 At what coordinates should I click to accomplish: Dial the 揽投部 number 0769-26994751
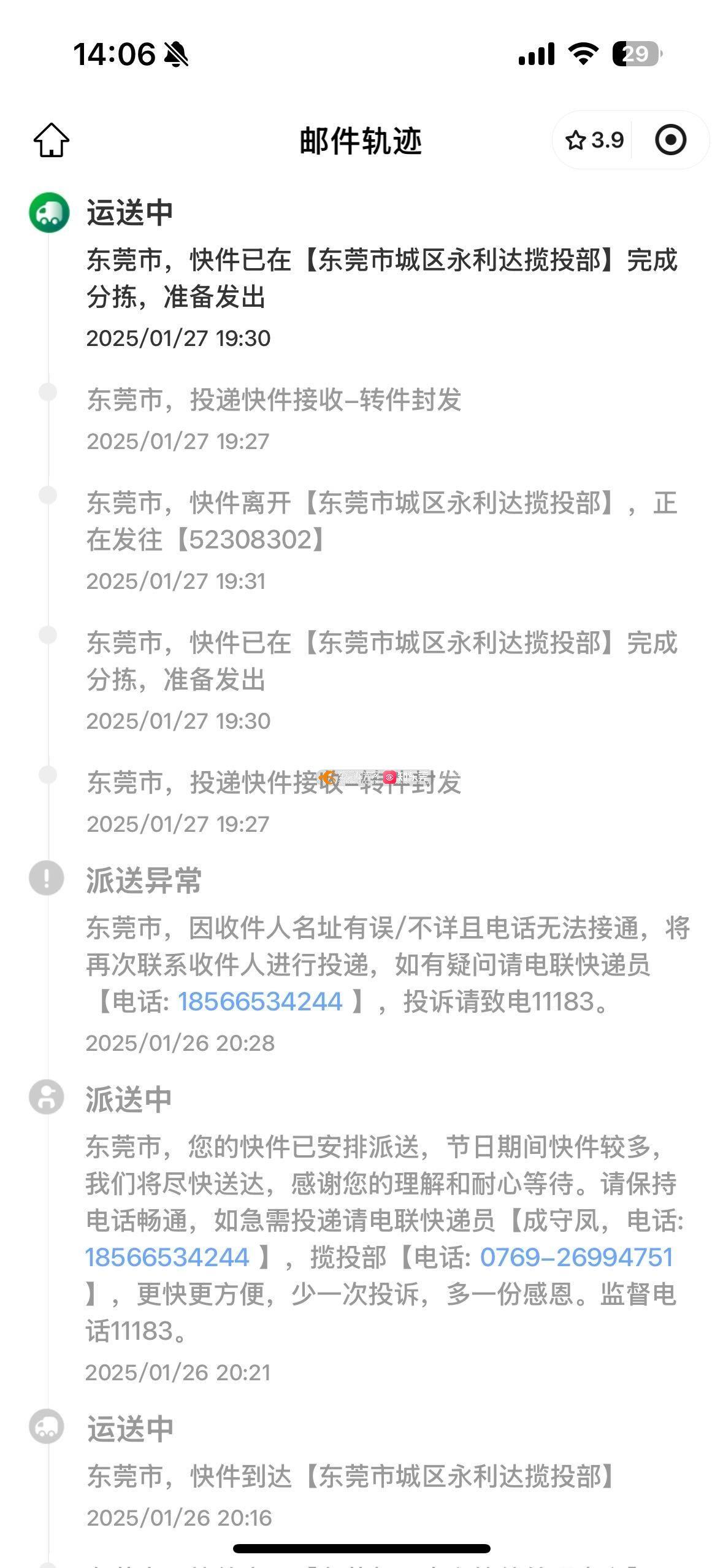pos(576,1257)
